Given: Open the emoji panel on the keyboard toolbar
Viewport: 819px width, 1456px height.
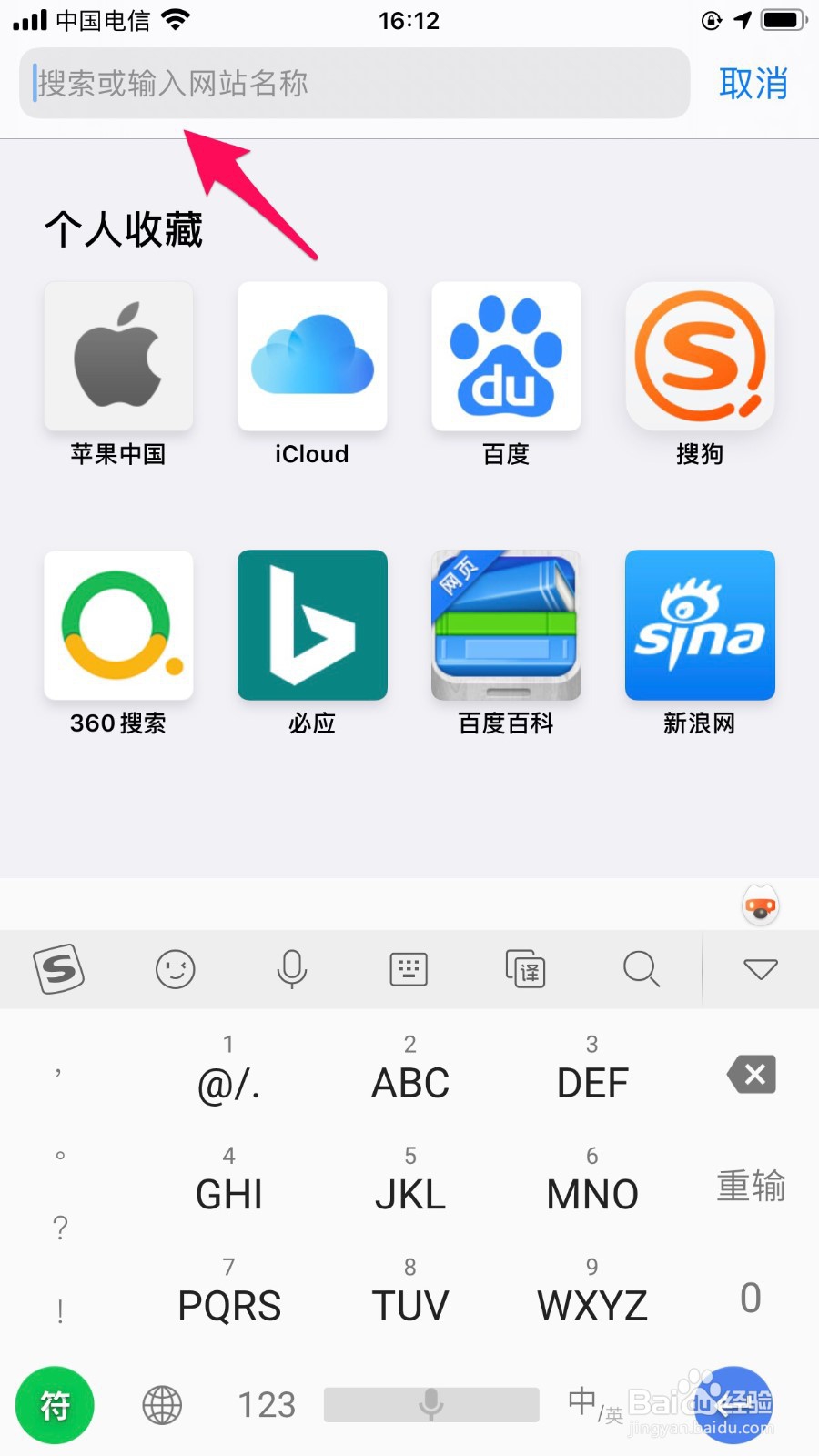Looking at the screenshot, I should [x=175, y=968].
